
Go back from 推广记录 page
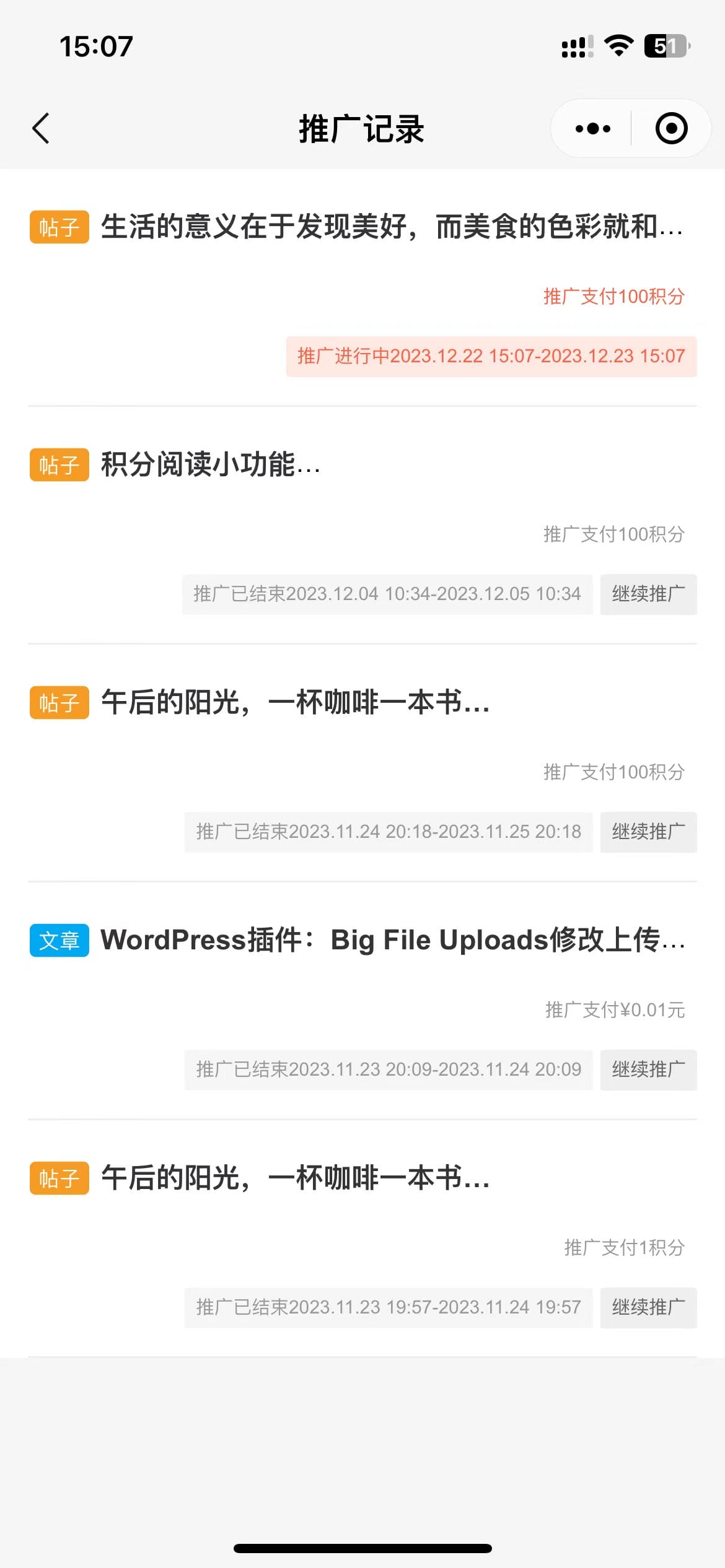pyautogui.click(x=41, y=129)
